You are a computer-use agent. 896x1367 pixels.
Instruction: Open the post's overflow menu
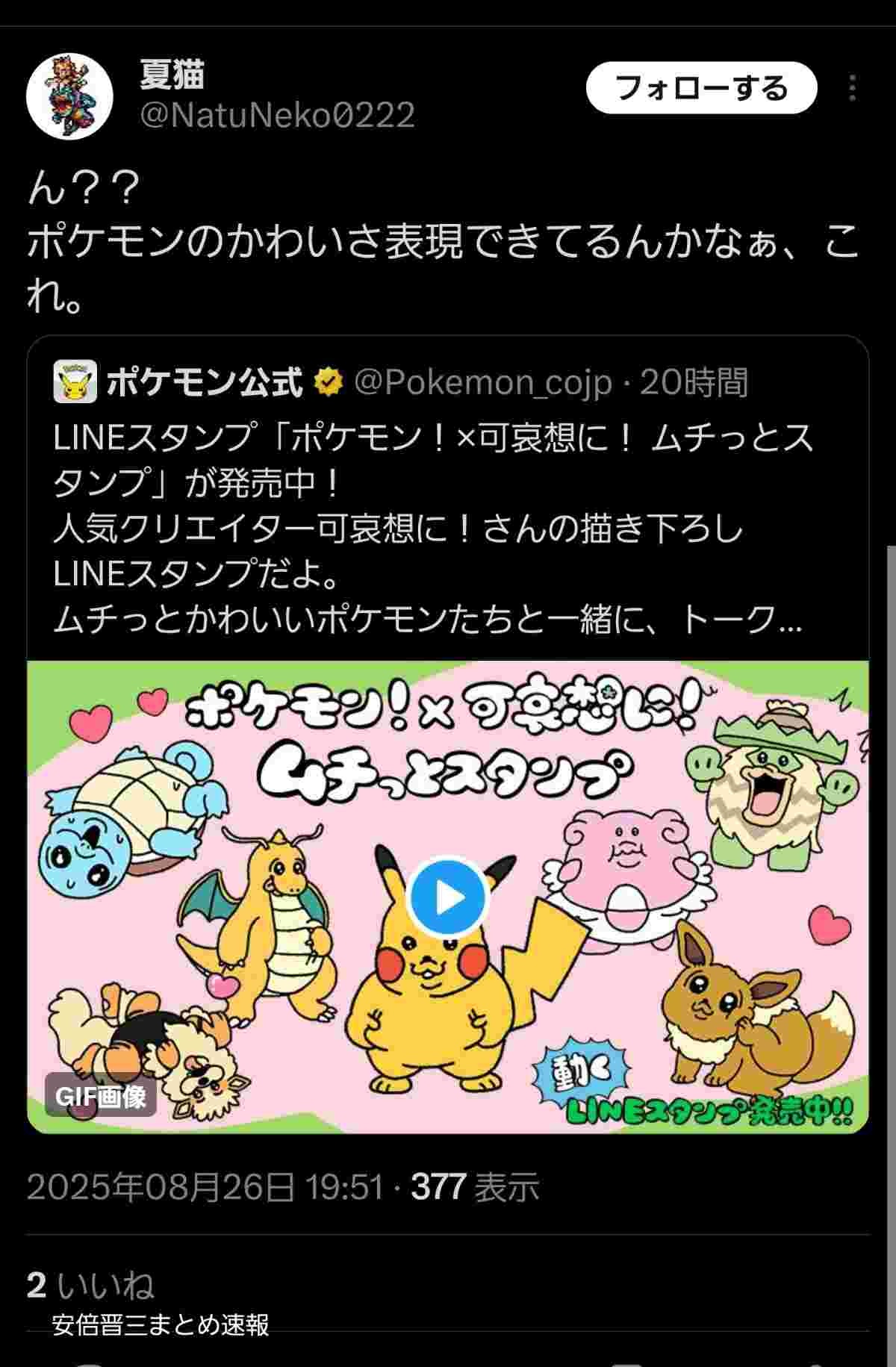click(852, 88)
